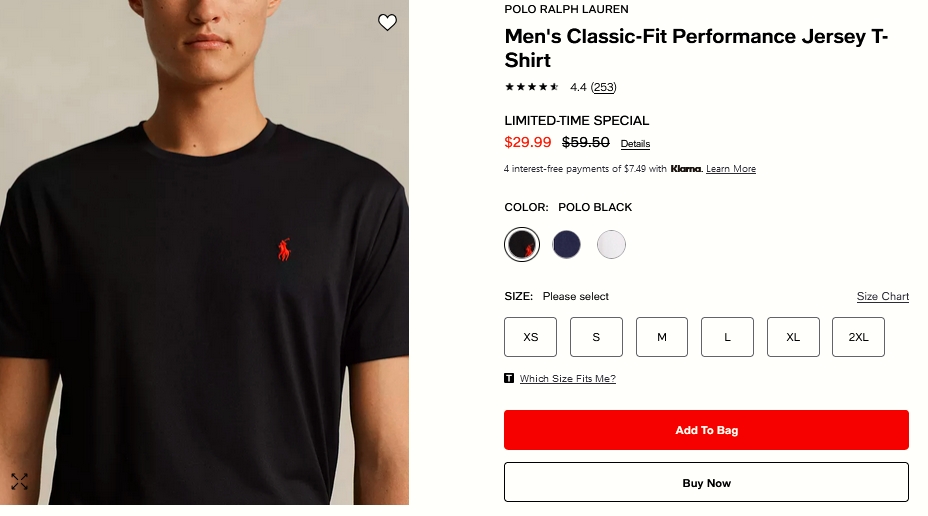The width and height of the screenshot is (928, 516).
Task: Select size S
Action: tap(596, 337)
